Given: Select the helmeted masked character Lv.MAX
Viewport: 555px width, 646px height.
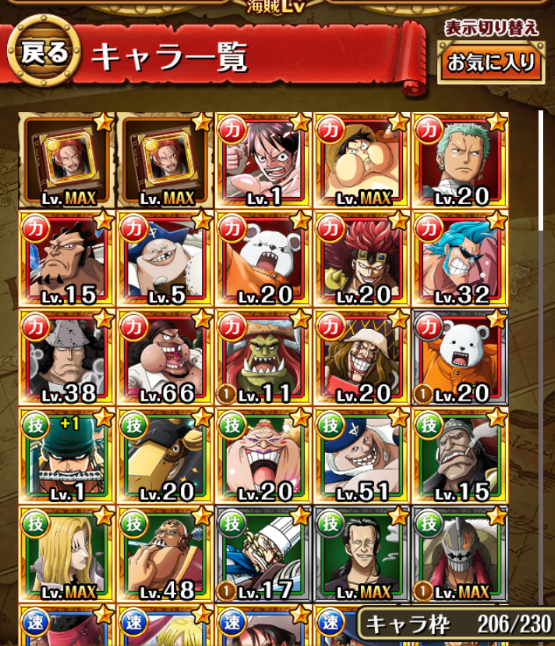Looking at the screenshot, I should pyautogui.click(x=460, y=554).
